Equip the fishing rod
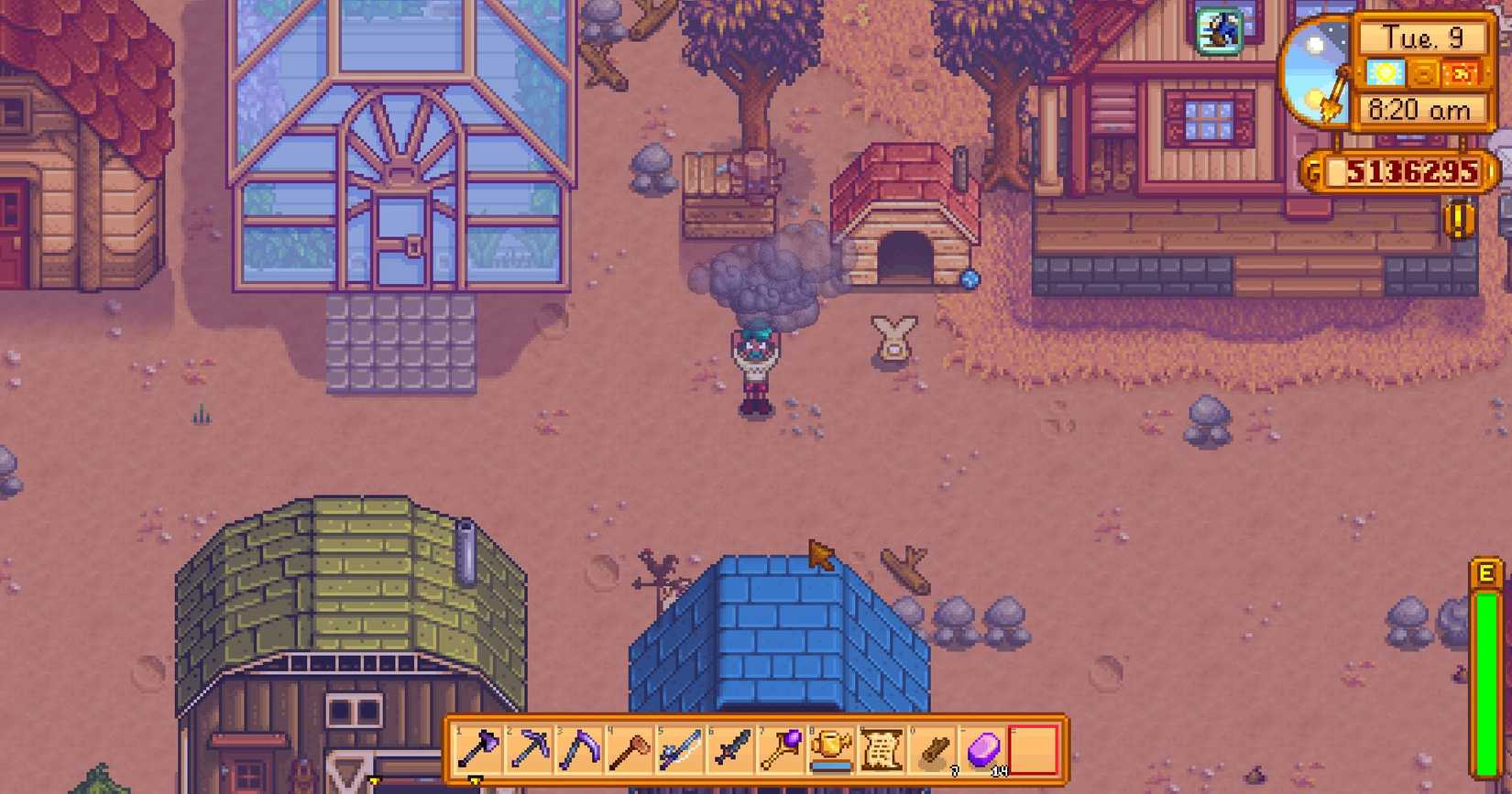Viewport: 1512px width, 794px height. 679,750
